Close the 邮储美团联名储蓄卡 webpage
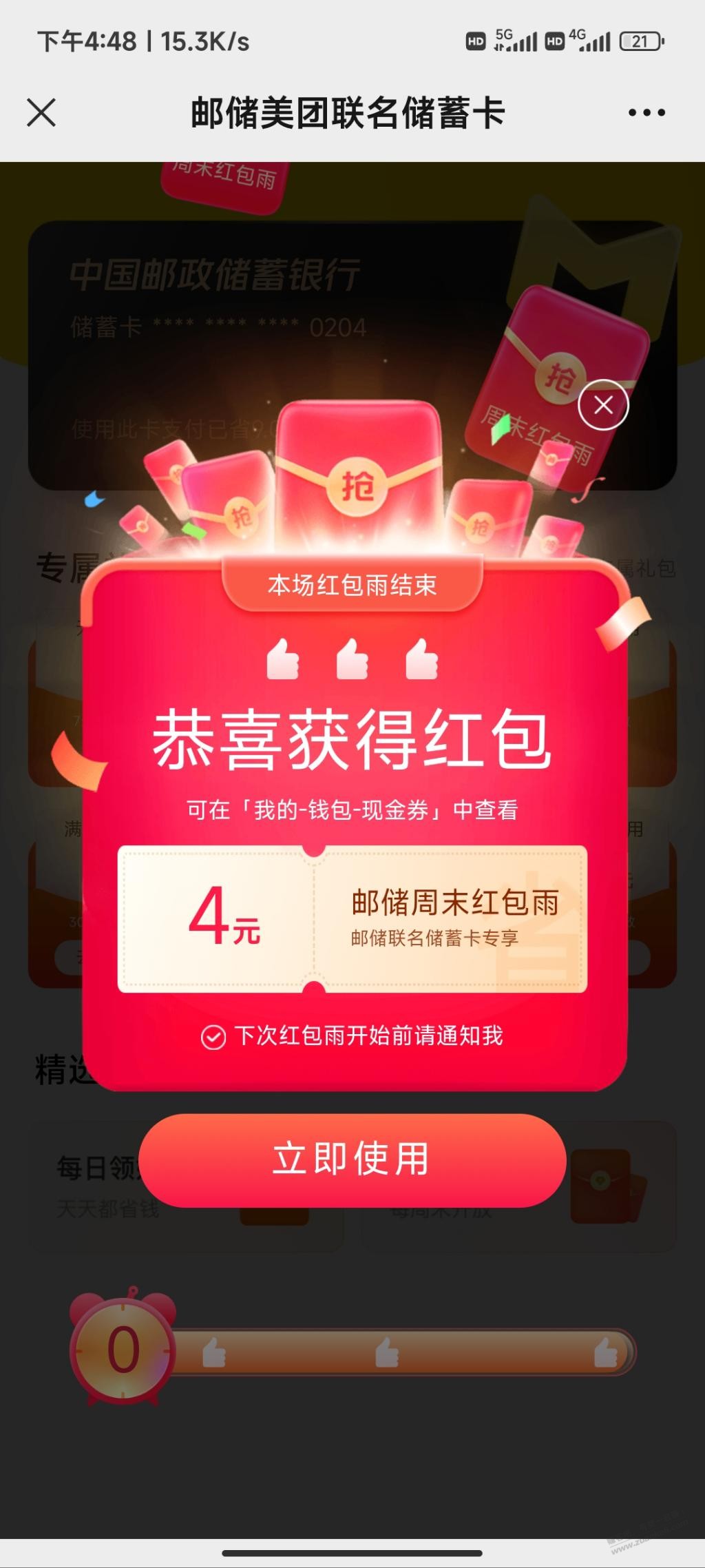The image size is (705, 1568). point(41,112)
